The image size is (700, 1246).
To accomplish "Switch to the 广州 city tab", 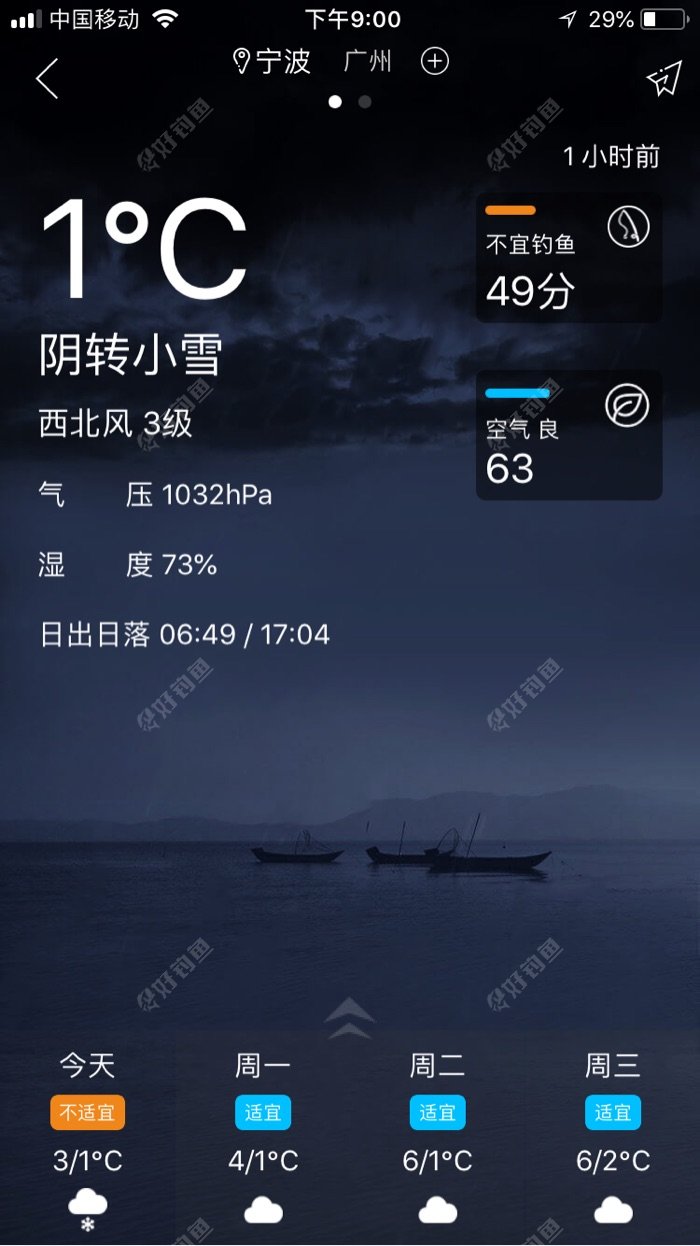I will click(x=367, y=62).
